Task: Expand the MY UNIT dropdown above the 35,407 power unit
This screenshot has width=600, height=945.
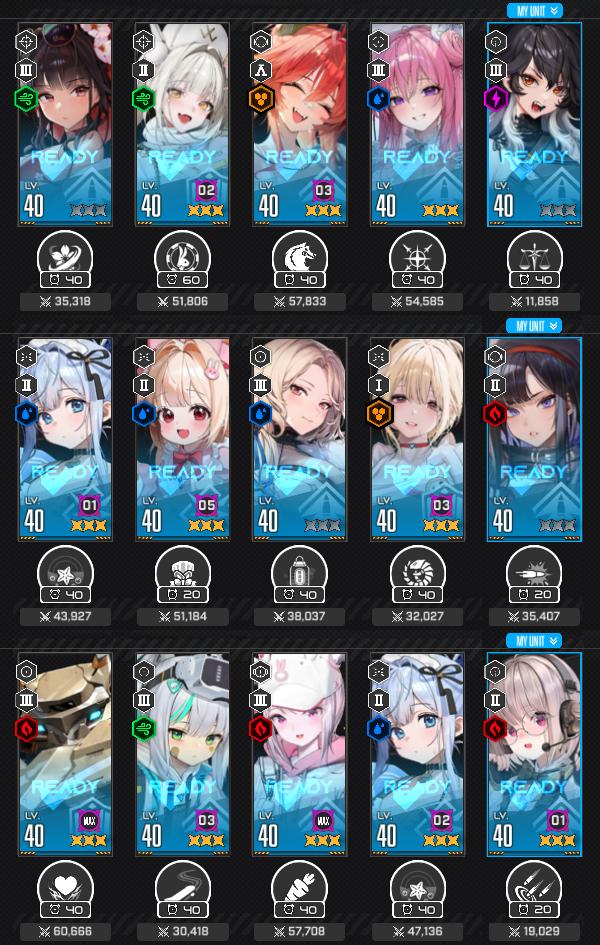Action: (x=534, y=326)
